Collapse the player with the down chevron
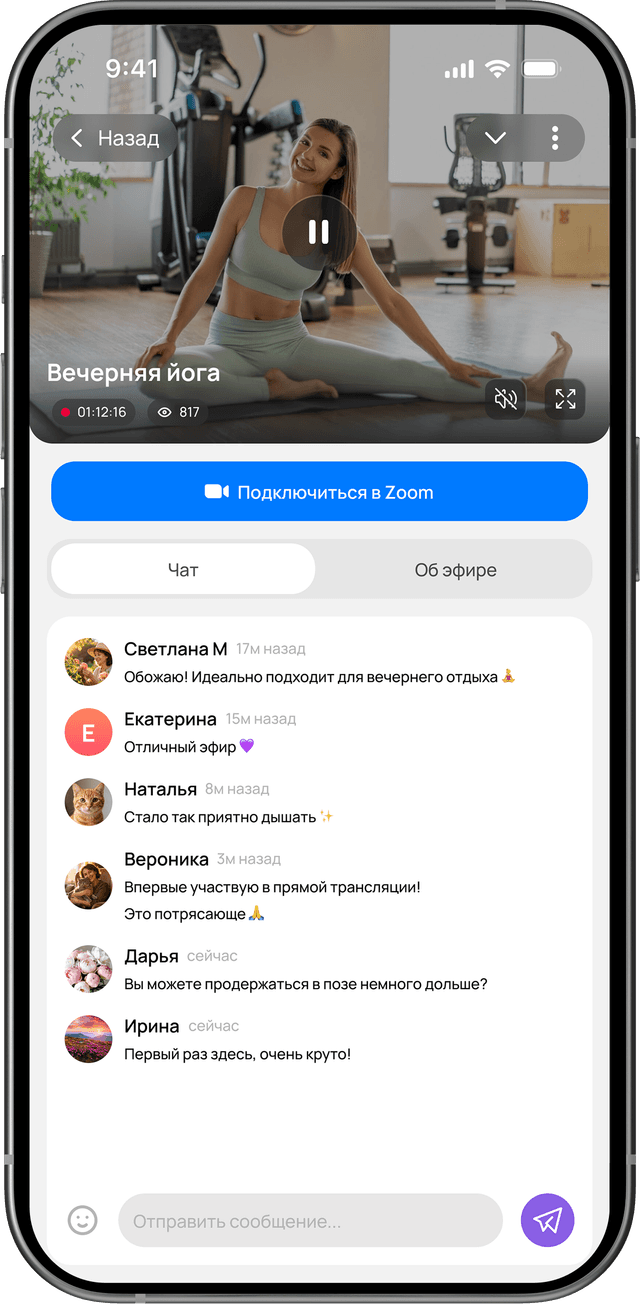Viewport: 640px width, 1304px height. tap(495, 138)
